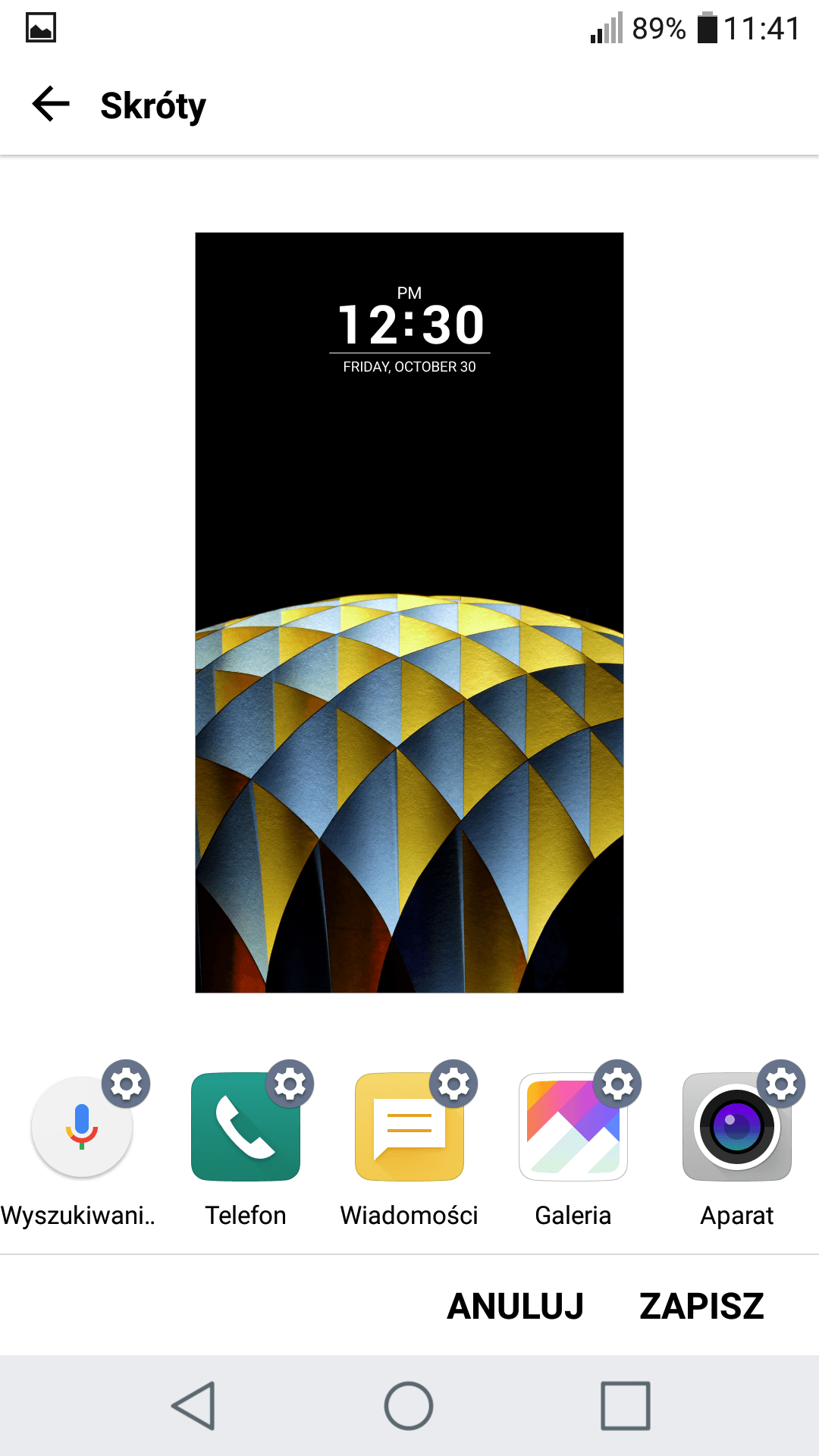Change the Wiadomości shortcut via its gear
This screenshot has width=819, height=1456.
[x=453, y=1084]
